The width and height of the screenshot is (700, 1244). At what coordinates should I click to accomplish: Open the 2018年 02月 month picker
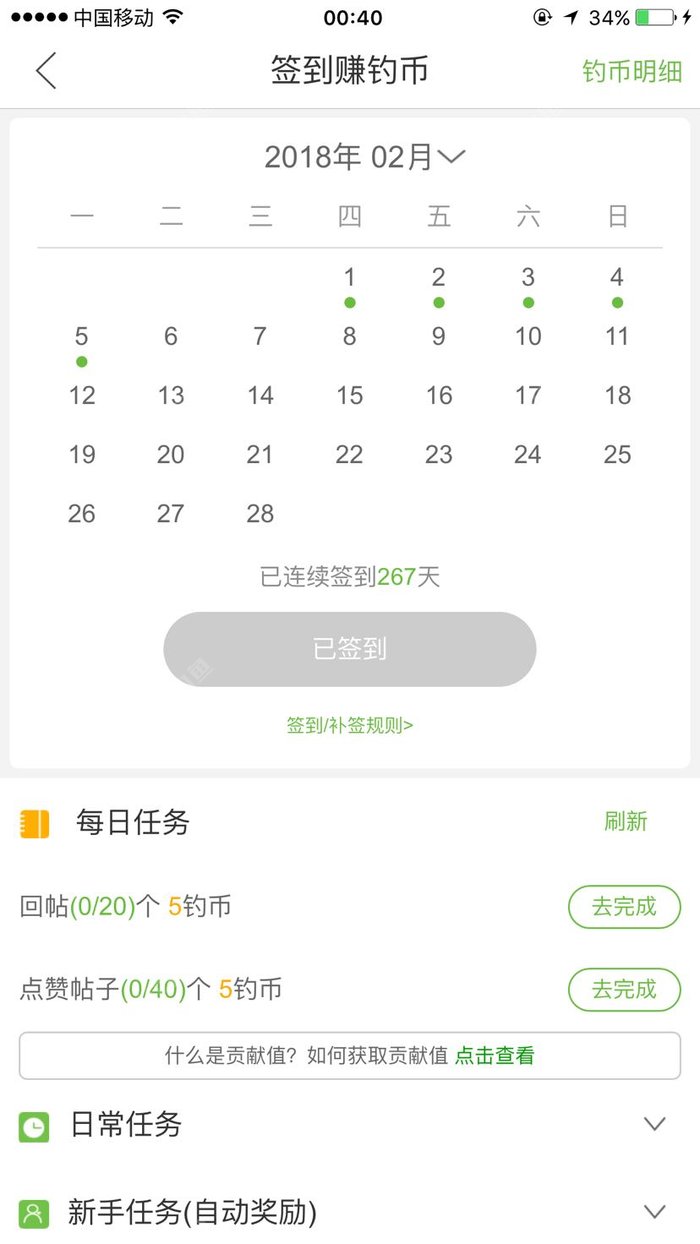coord(365,157)
